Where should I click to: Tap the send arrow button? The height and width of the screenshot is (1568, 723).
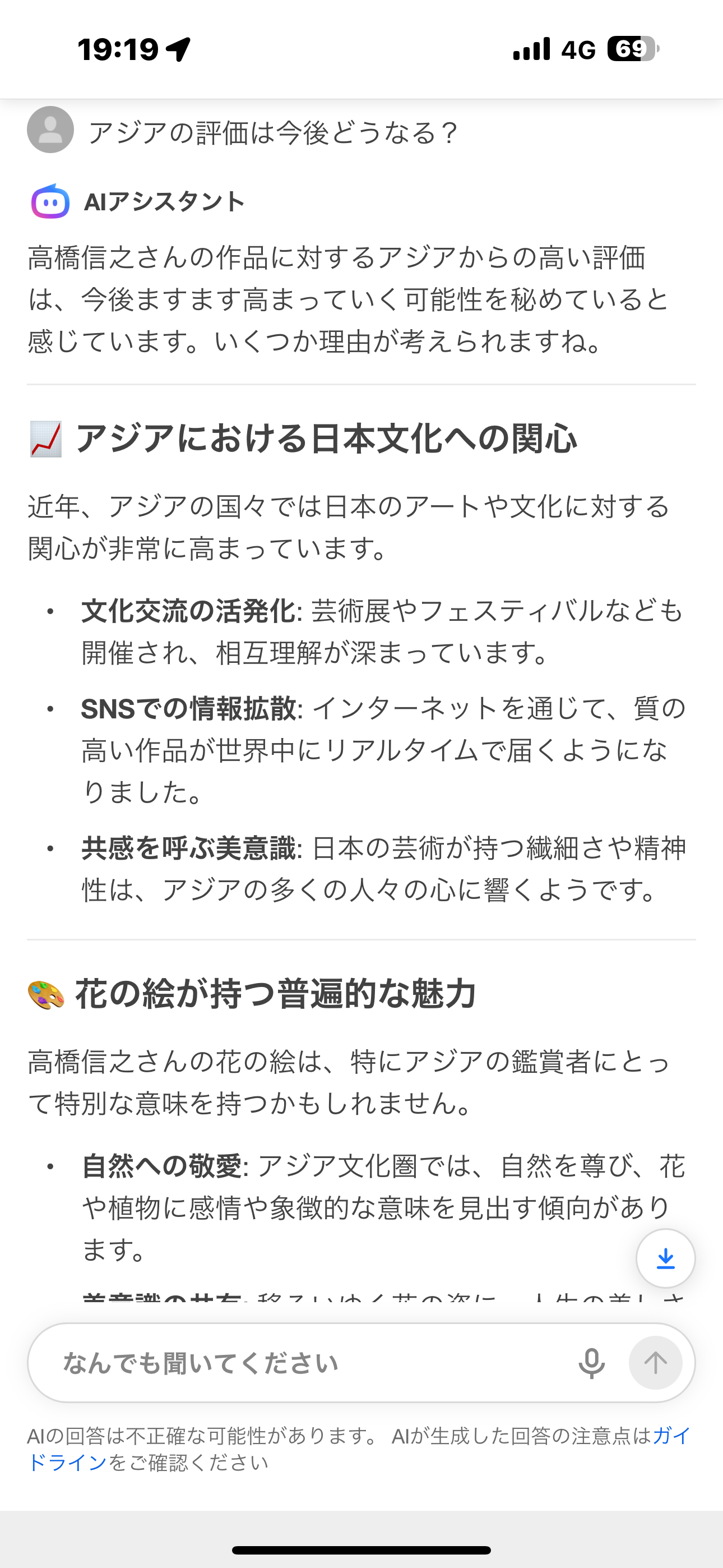tap(655, 1363)
